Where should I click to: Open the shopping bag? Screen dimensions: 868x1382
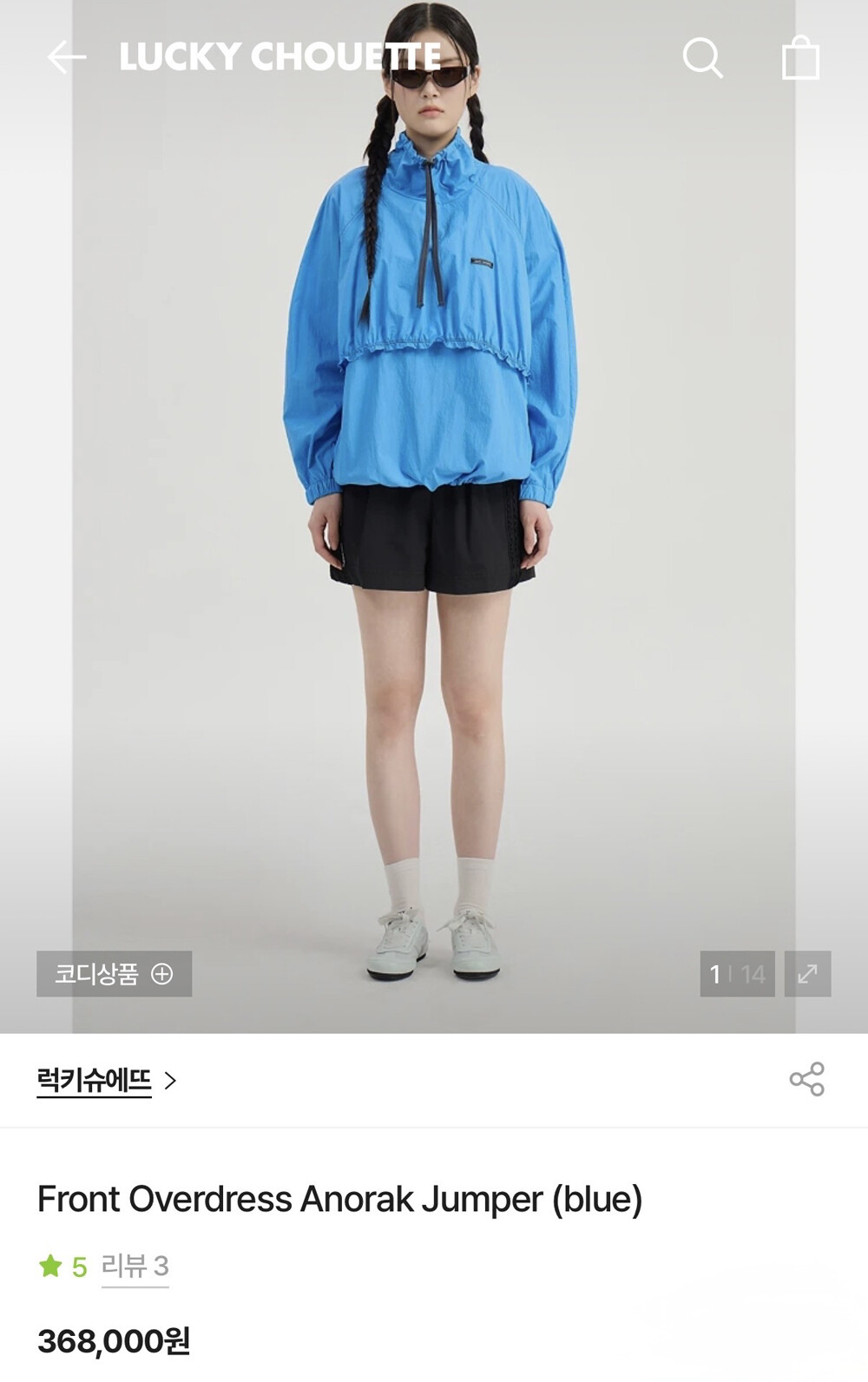click(x=800, y=58)
